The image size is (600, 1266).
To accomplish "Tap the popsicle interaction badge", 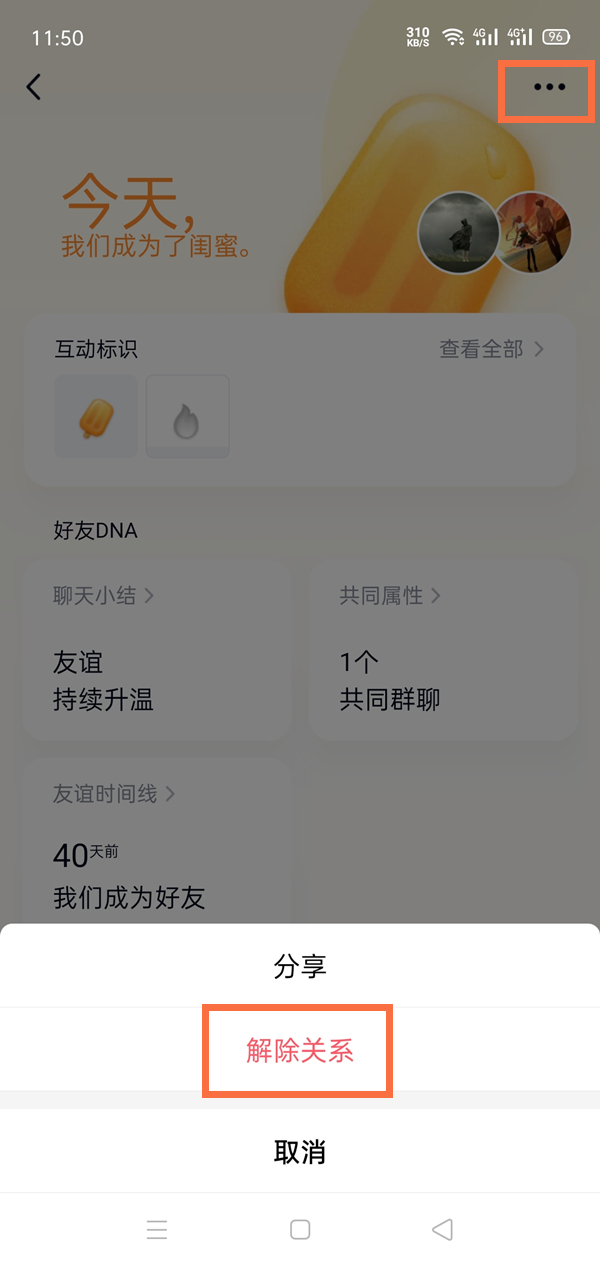I will coord(96,417).
